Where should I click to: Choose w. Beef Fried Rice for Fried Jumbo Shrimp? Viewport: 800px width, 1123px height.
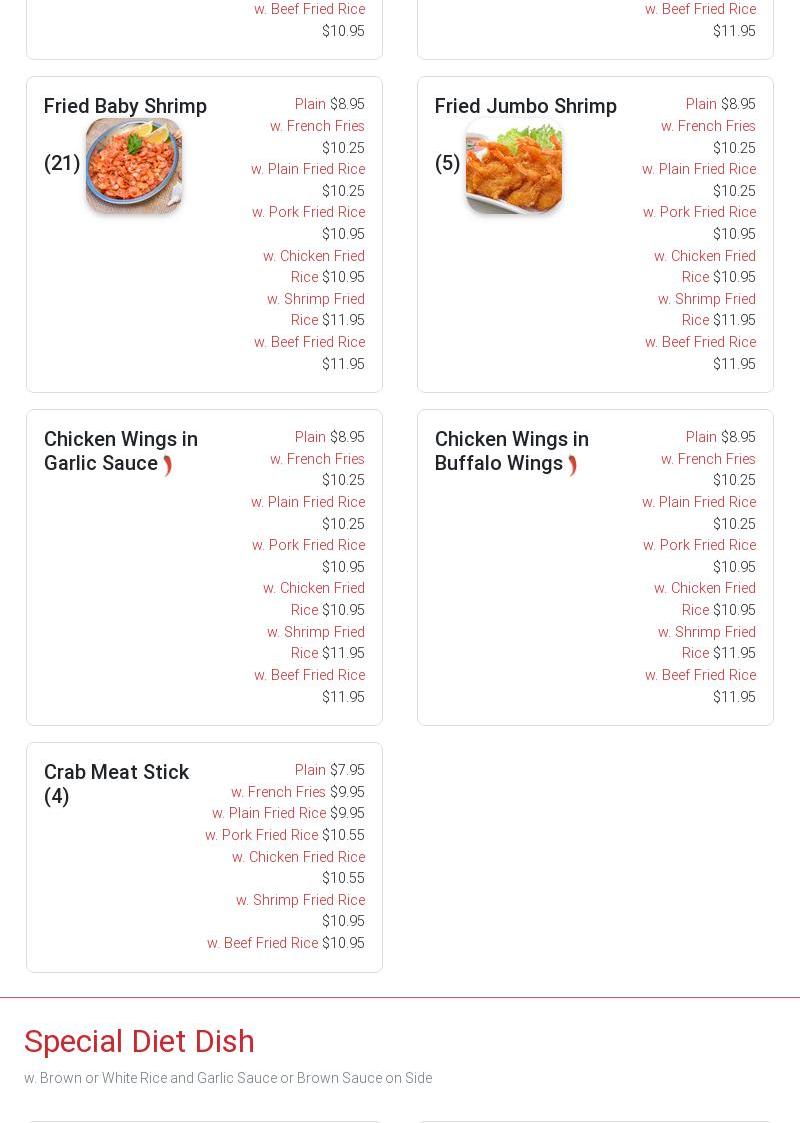(700, 342)
